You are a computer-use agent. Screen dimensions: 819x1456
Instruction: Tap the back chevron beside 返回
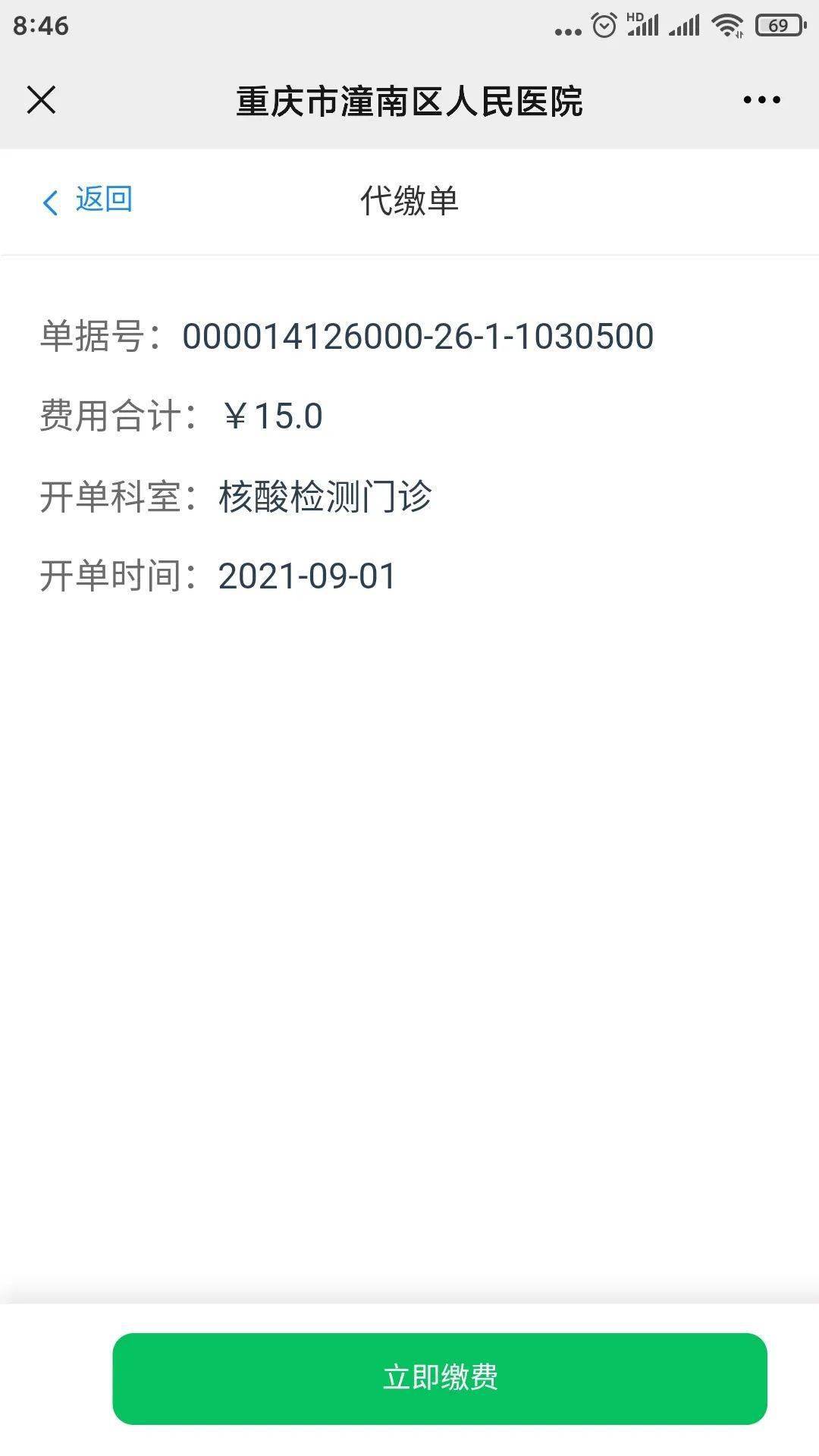click(x=50, y=200)
